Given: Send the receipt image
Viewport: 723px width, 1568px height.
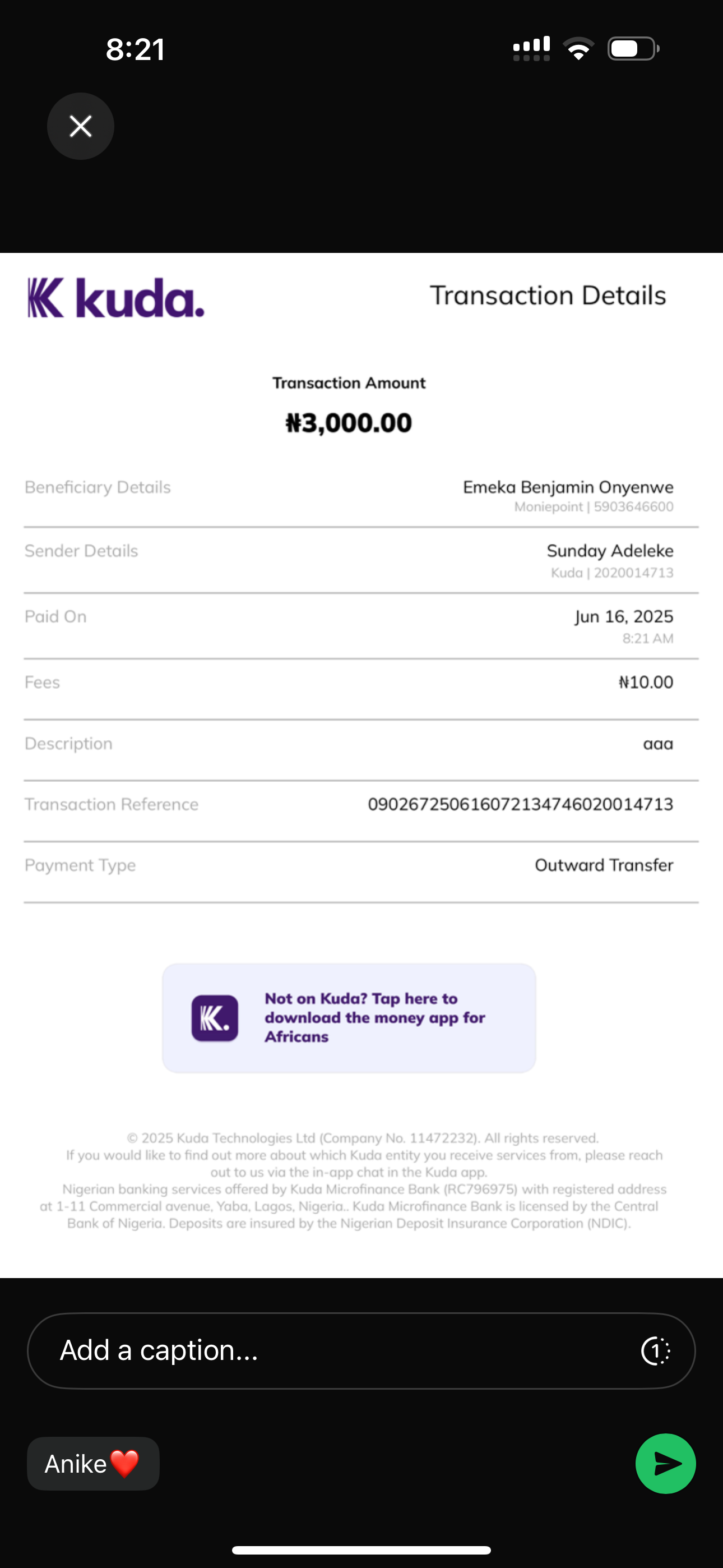Looking at the screenshot, I should pos(665,1463).
